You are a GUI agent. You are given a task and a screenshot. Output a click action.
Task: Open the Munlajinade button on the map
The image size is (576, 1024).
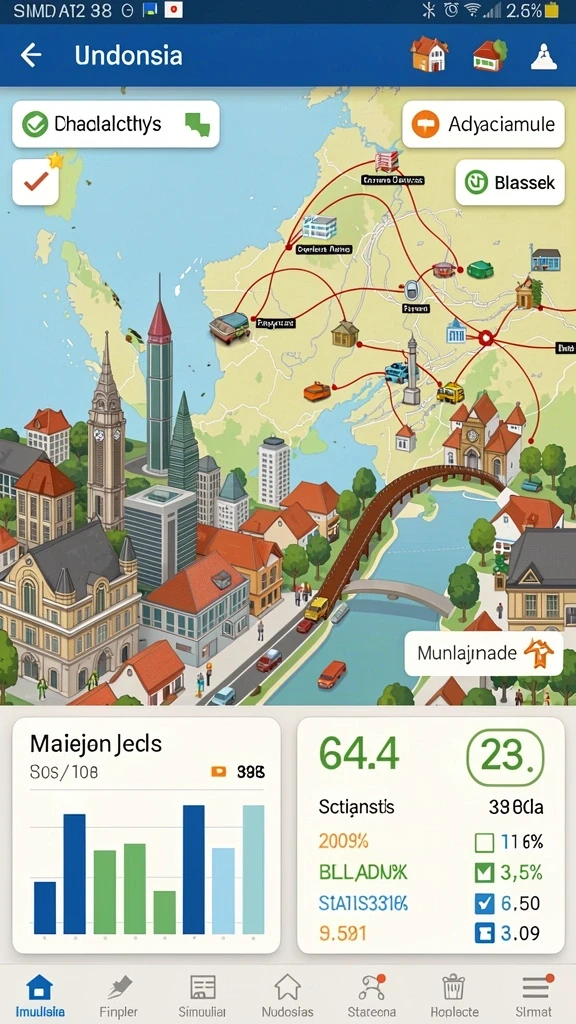[x=483, y=653]
